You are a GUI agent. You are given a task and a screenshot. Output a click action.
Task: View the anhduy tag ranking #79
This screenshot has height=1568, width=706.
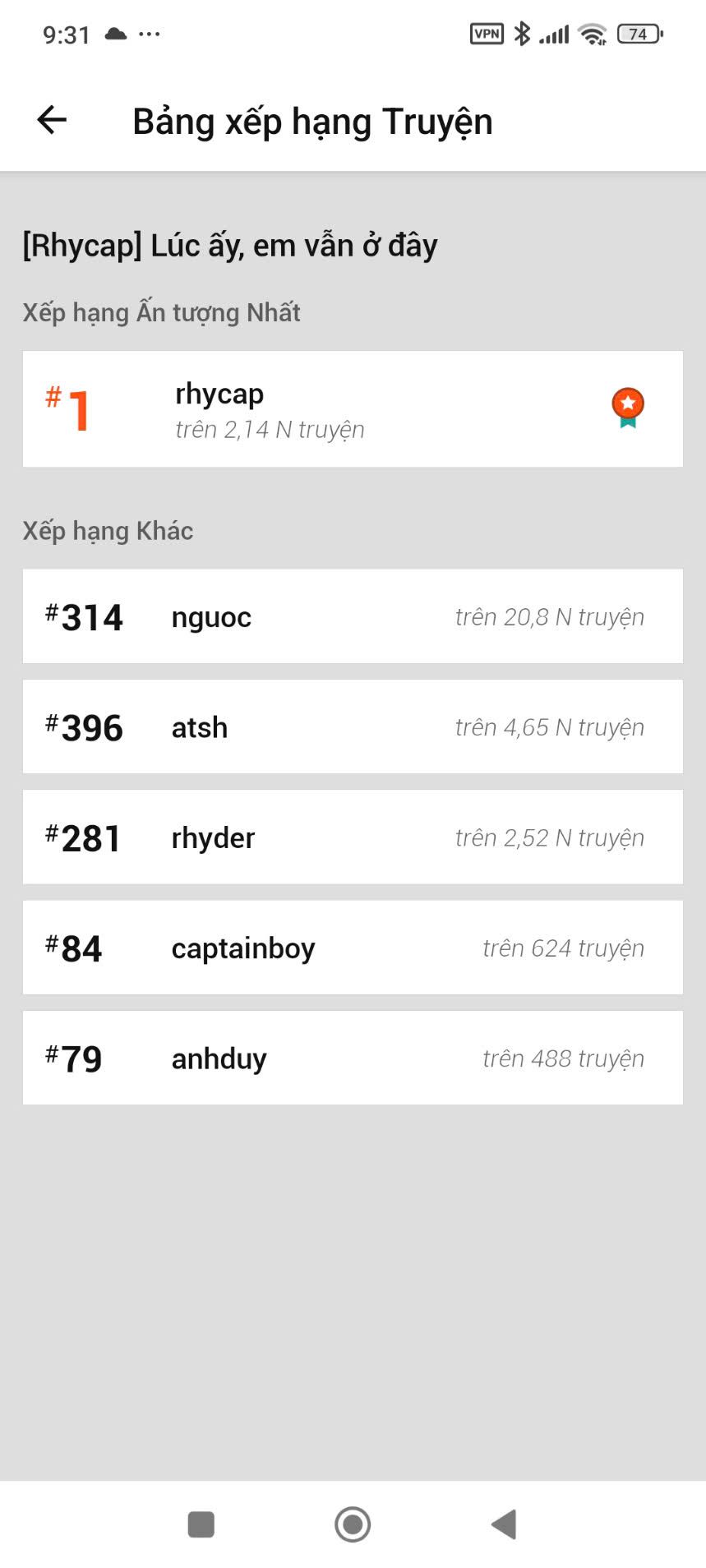click(353, 1058)
